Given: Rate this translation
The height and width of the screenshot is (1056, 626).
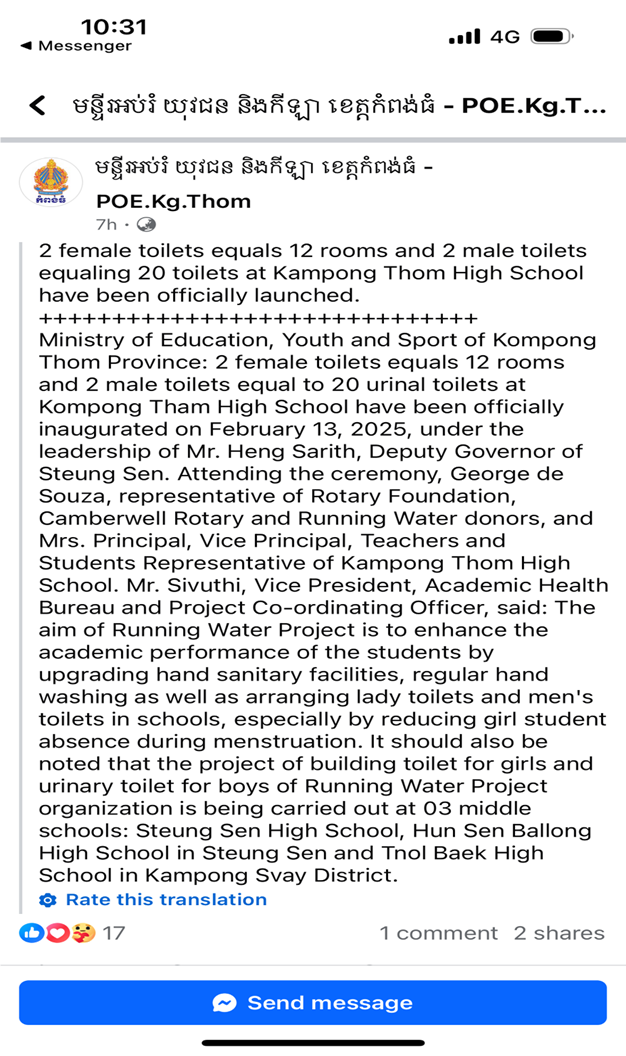Looking at the screenshot, I should [153, 900].
